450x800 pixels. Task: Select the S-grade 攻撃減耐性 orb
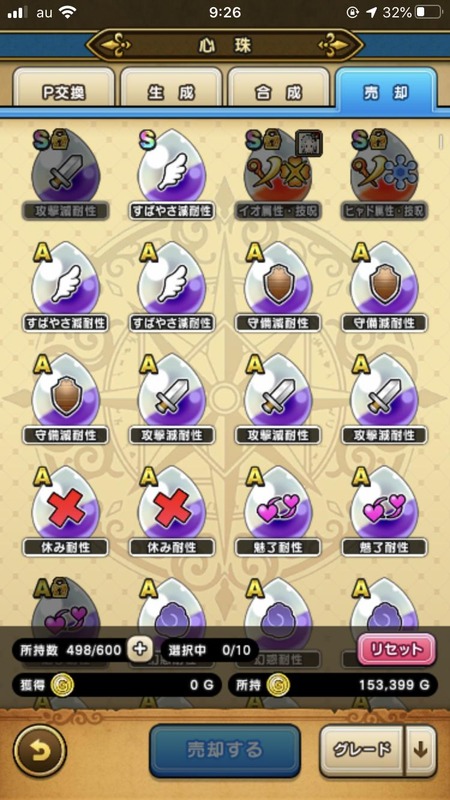coord(65,174)
